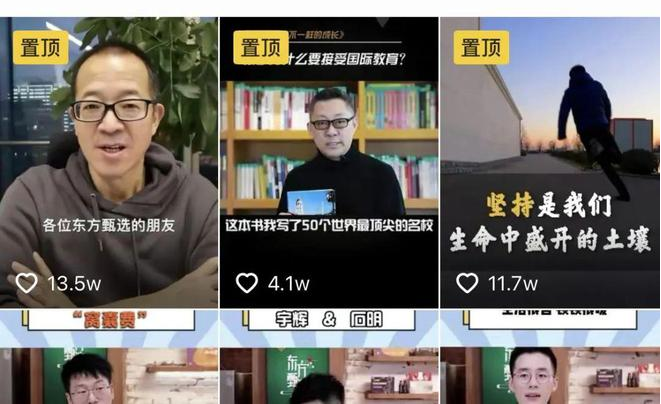Open pinned video 坚持是我们生命中盛开的土壤
Screen dimensions: 661x404
tap(550, 160)
